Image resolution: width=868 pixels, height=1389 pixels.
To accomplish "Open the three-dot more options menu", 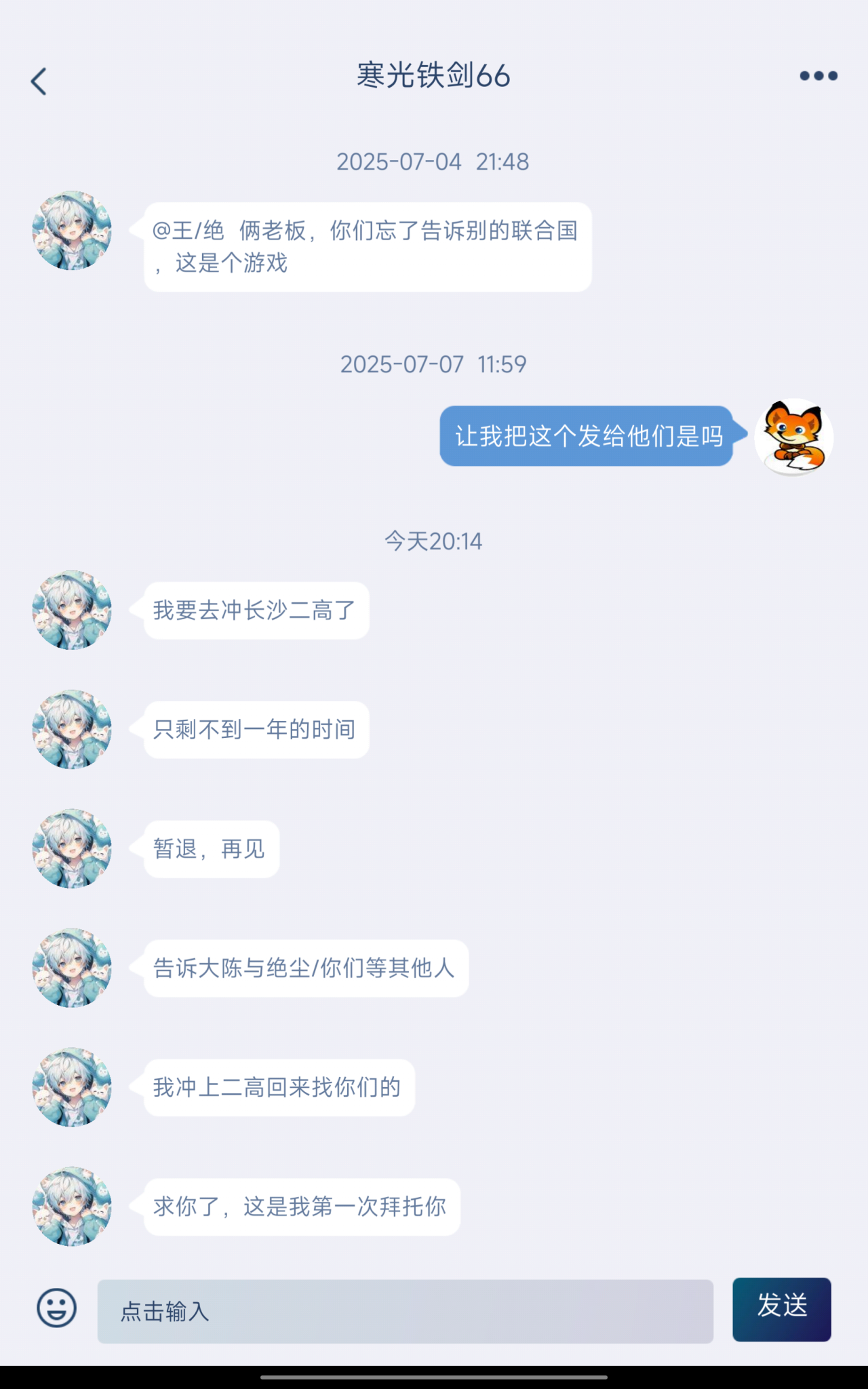I will click(x=818, y=76).
